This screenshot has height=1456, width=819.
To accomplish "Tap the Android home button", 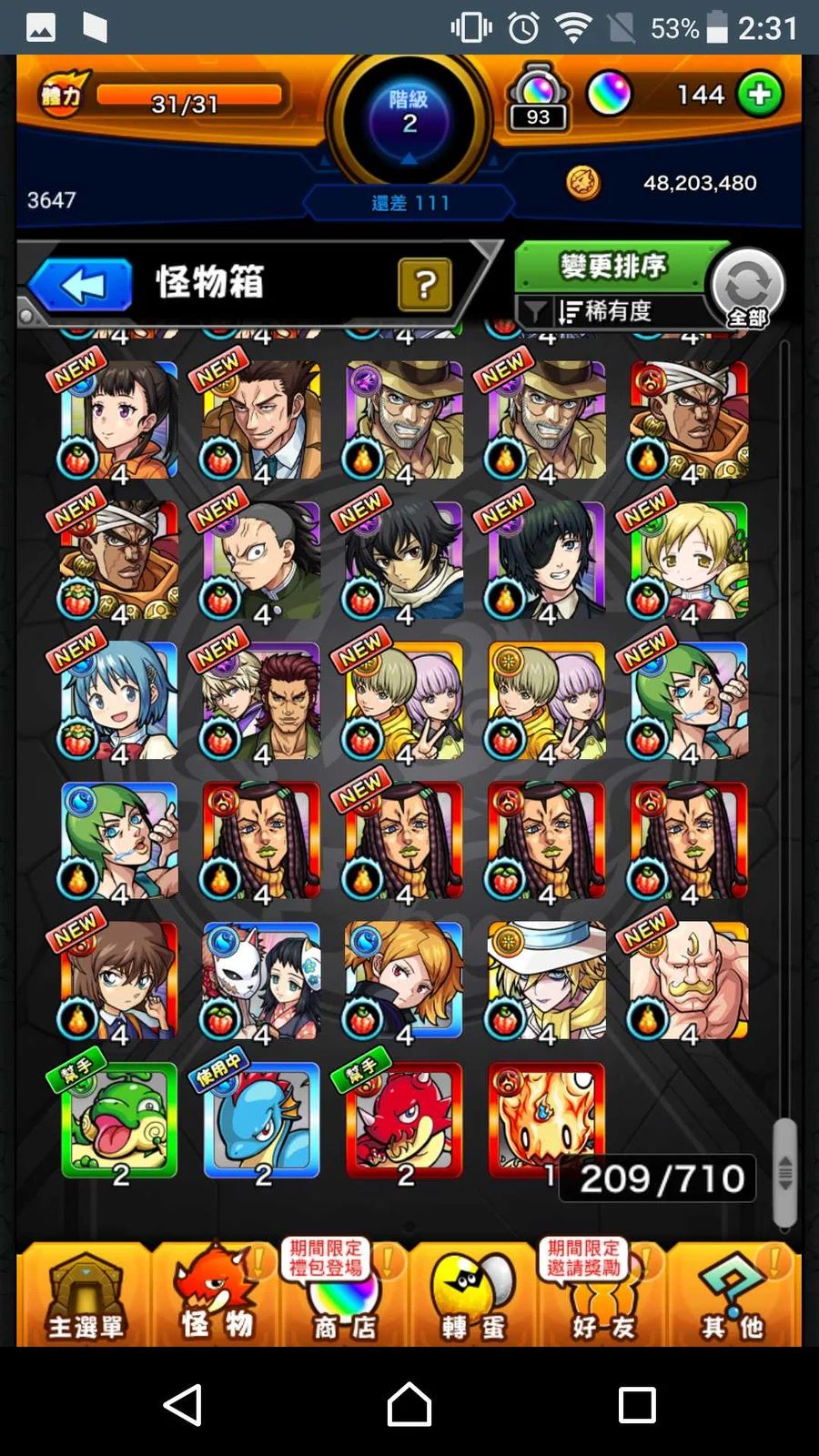I will point(409,1405).
